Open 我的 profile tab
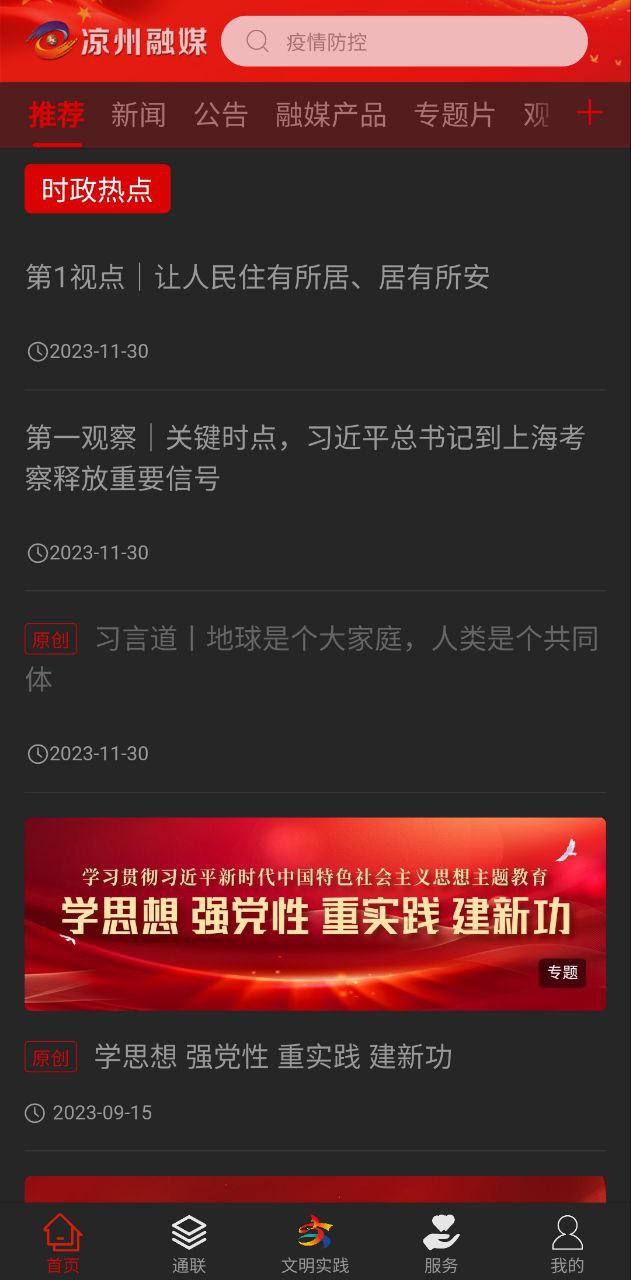This screenshot has width=631, height=1280. point(567,1243)
